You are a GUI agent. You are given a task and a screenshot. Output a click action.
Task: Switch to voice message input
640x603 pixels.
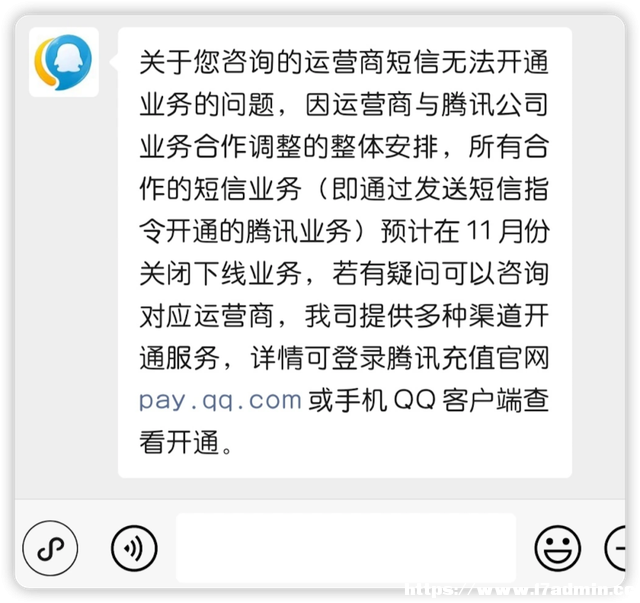pos(135,547)
